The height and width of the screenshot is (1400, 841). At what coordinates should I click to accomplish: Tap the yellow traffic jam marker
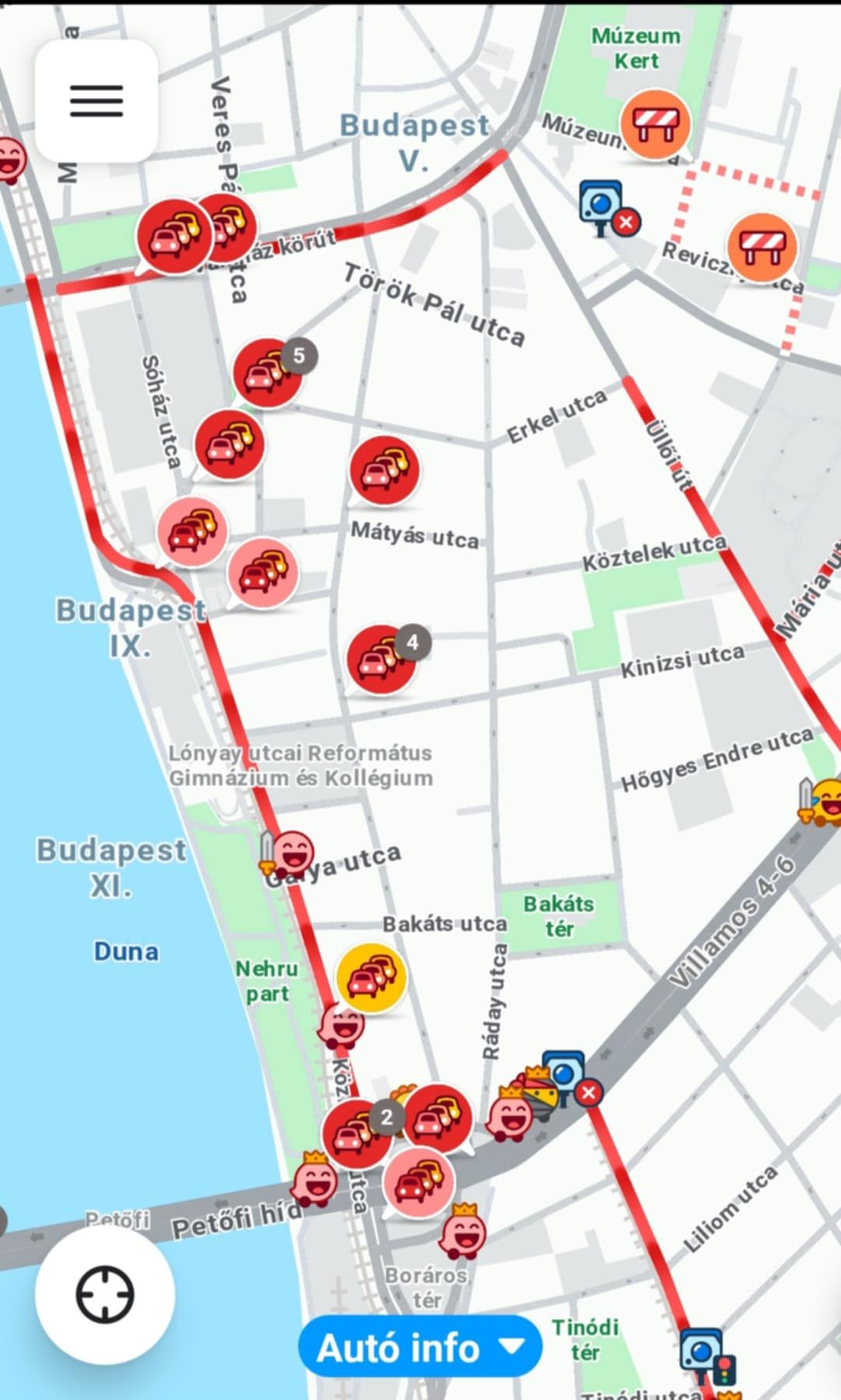pos(371,979)
